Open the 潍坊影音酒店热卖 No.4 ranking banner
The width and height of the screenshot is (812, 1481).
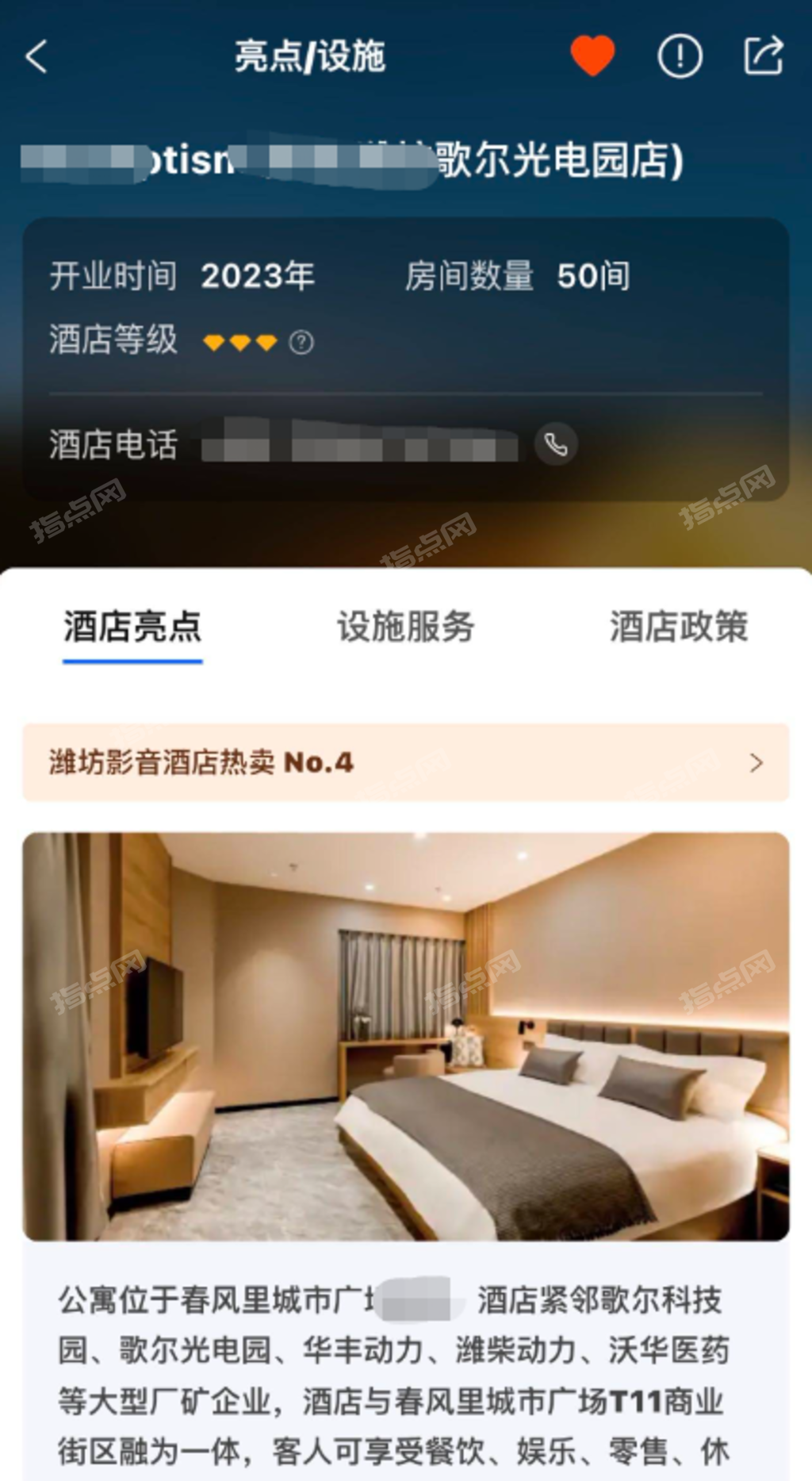pyautogui.click(x=406, y=762)
